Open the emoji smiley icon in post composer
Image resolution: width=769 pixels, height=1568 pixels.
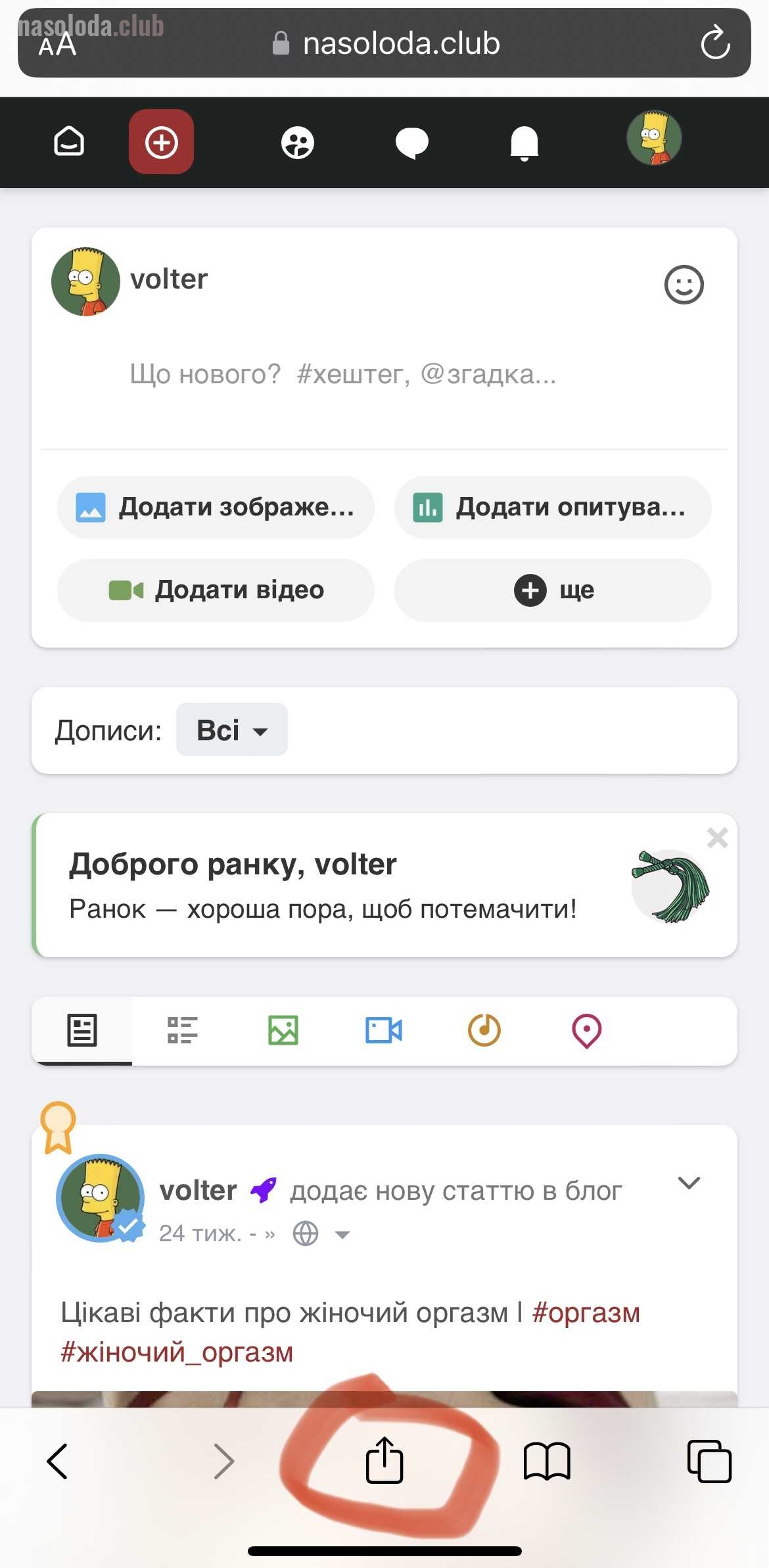[684, 285]
